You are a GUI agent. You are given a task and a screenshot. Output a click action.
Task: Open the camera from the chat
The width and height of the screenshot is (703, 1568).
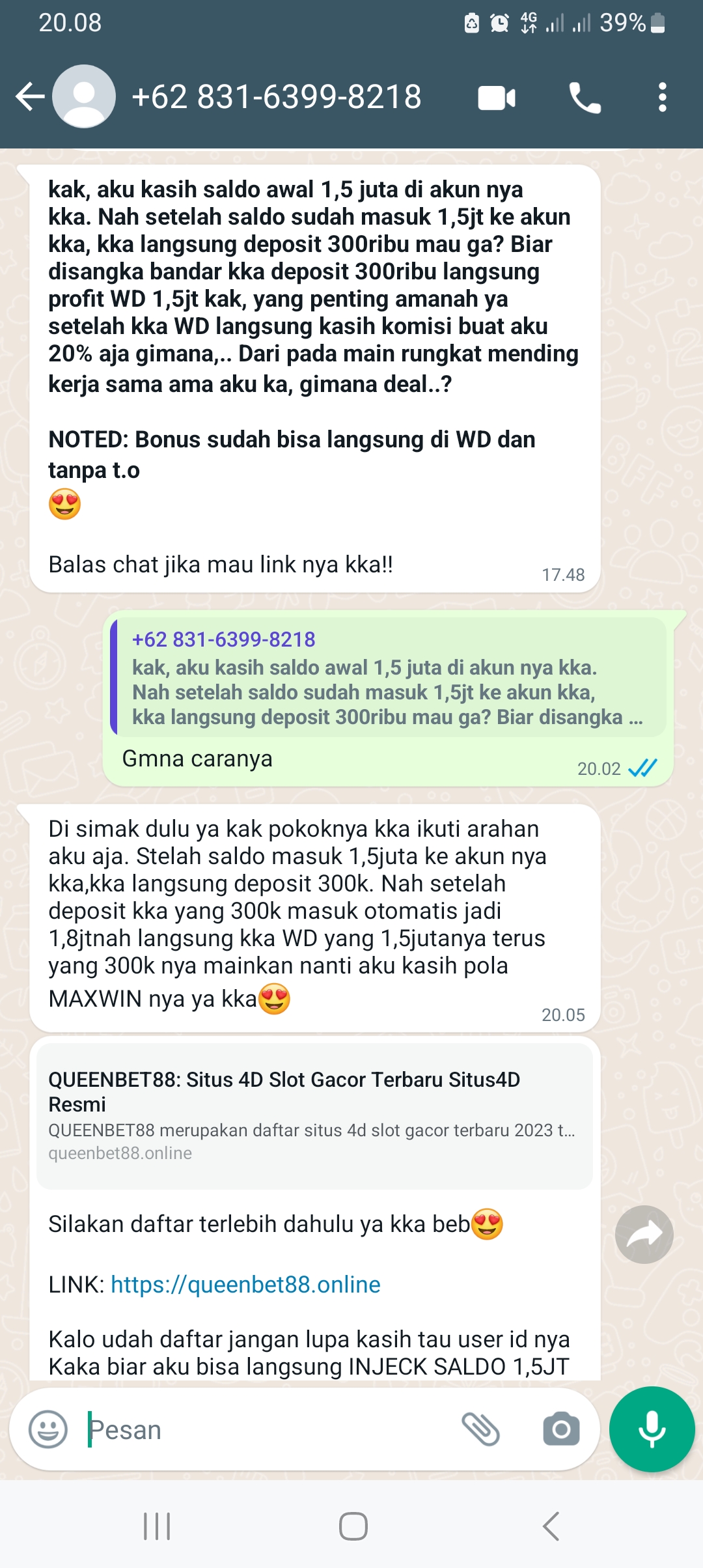561,1429
